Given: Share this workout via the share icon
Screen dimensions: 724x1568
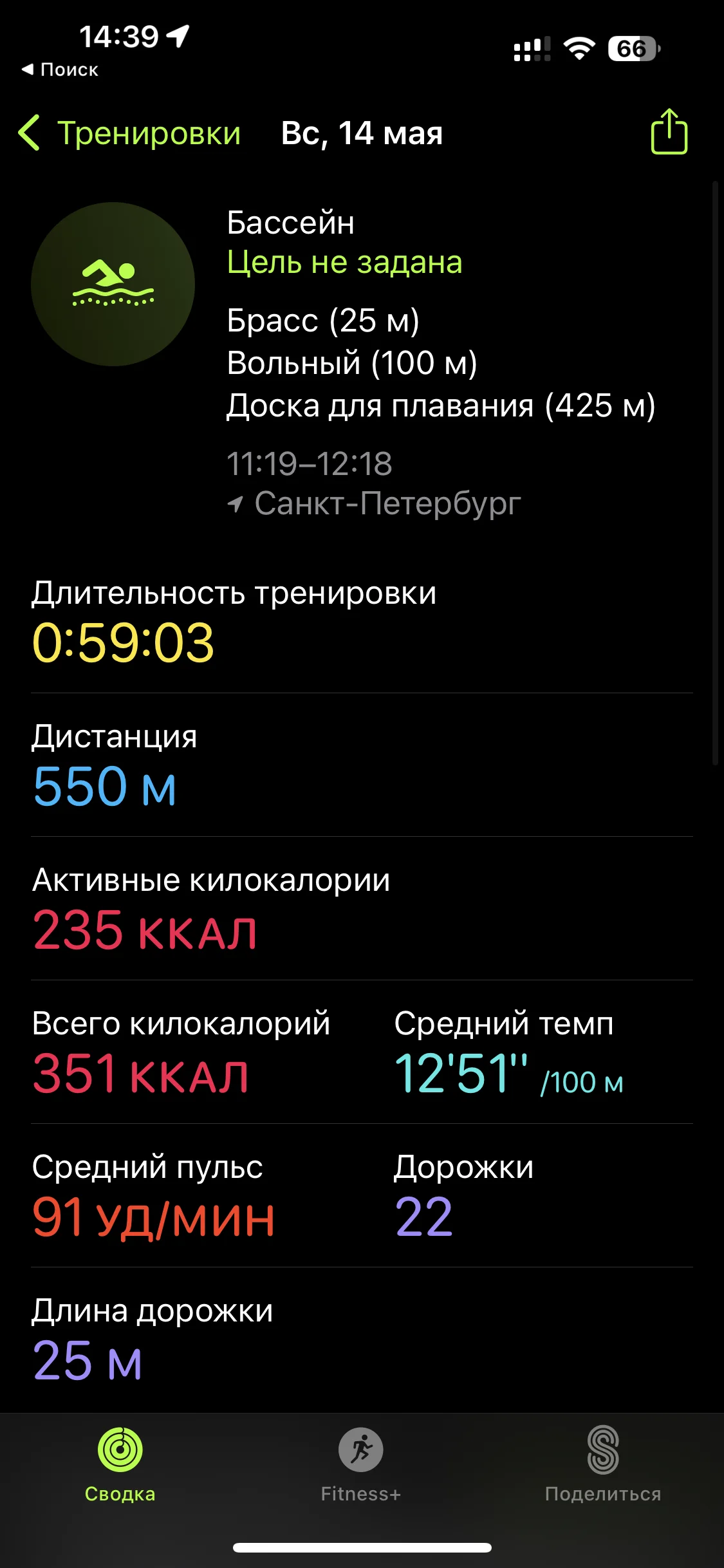Looking at the screenshot, I should click(669, 131).
